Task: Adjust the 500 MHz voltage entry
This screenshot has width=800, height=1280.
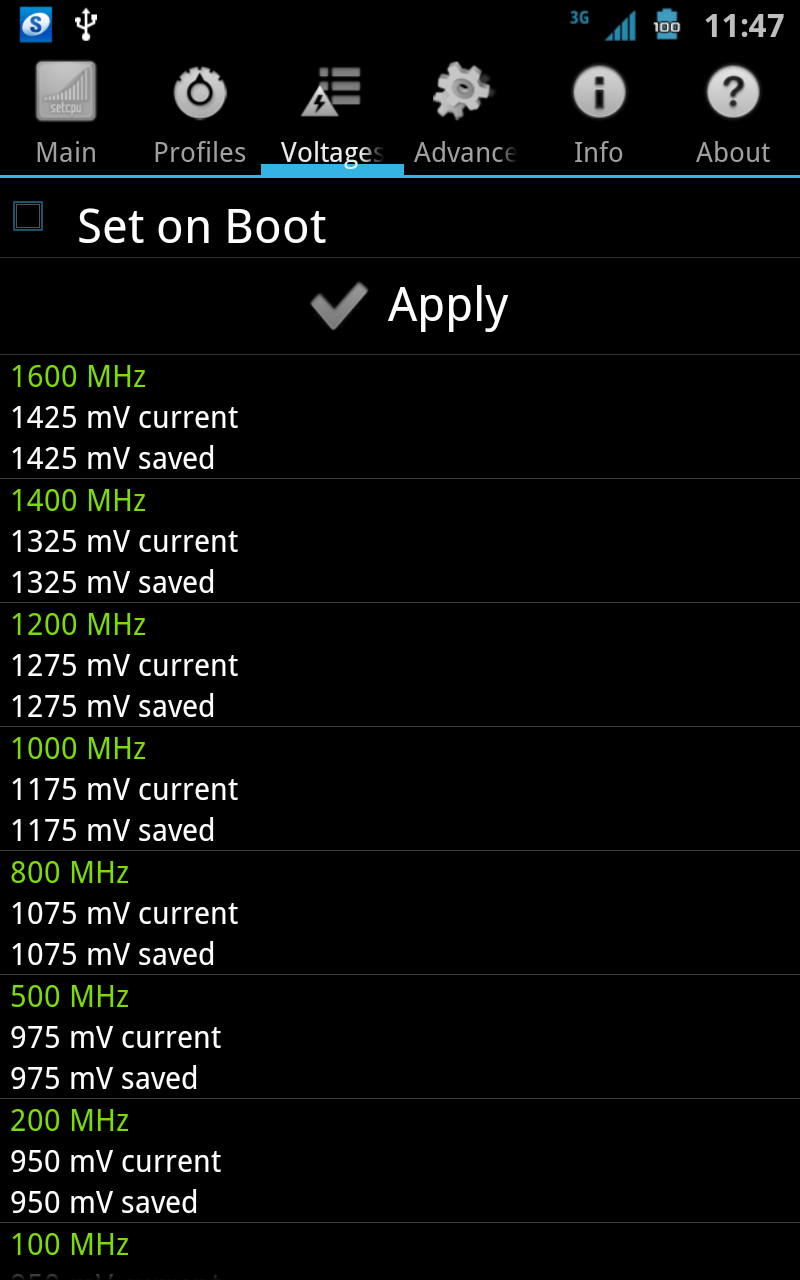Action: click(x=400, y=1037)
